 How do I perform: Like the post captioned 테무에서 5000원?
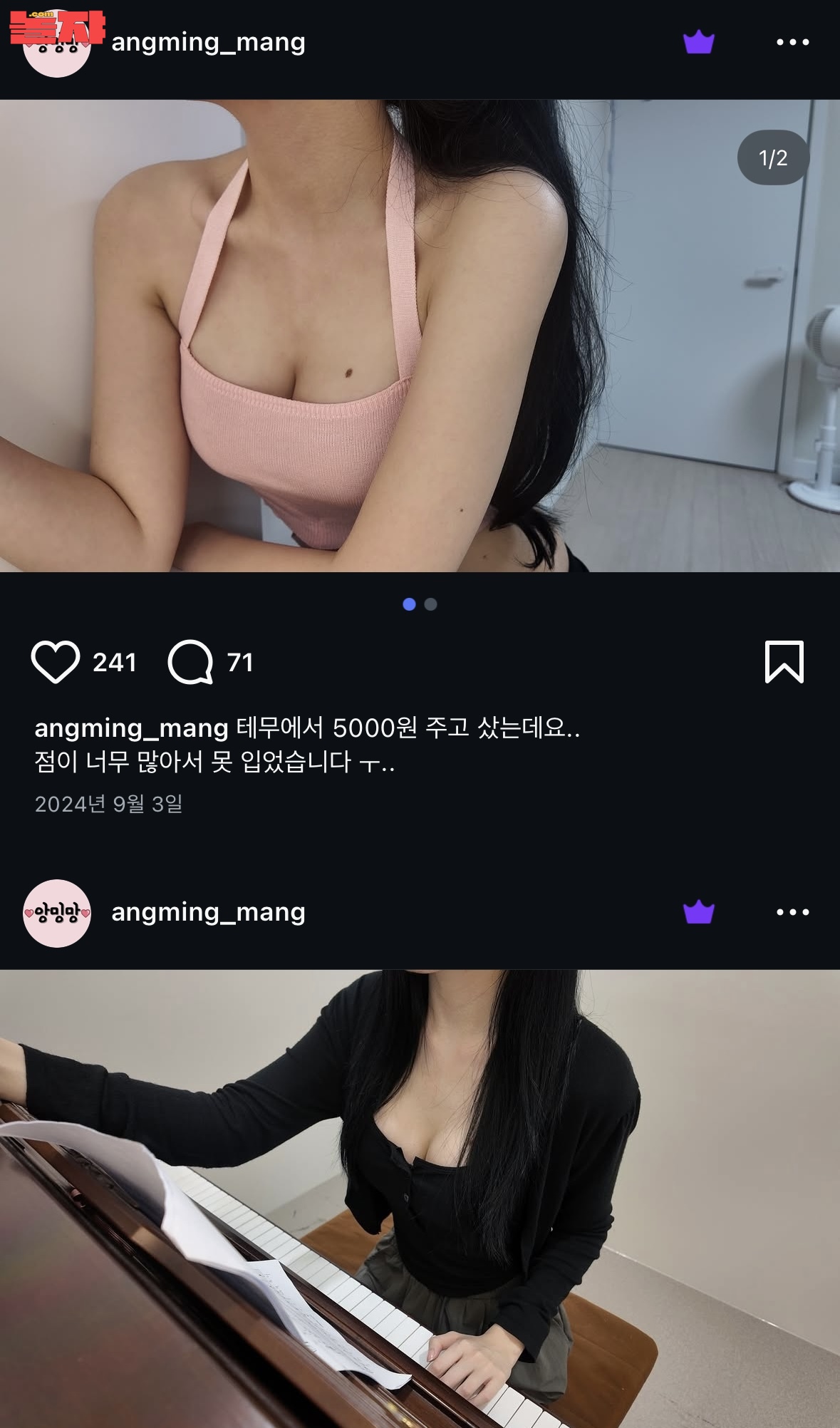[x=56, y=662]
